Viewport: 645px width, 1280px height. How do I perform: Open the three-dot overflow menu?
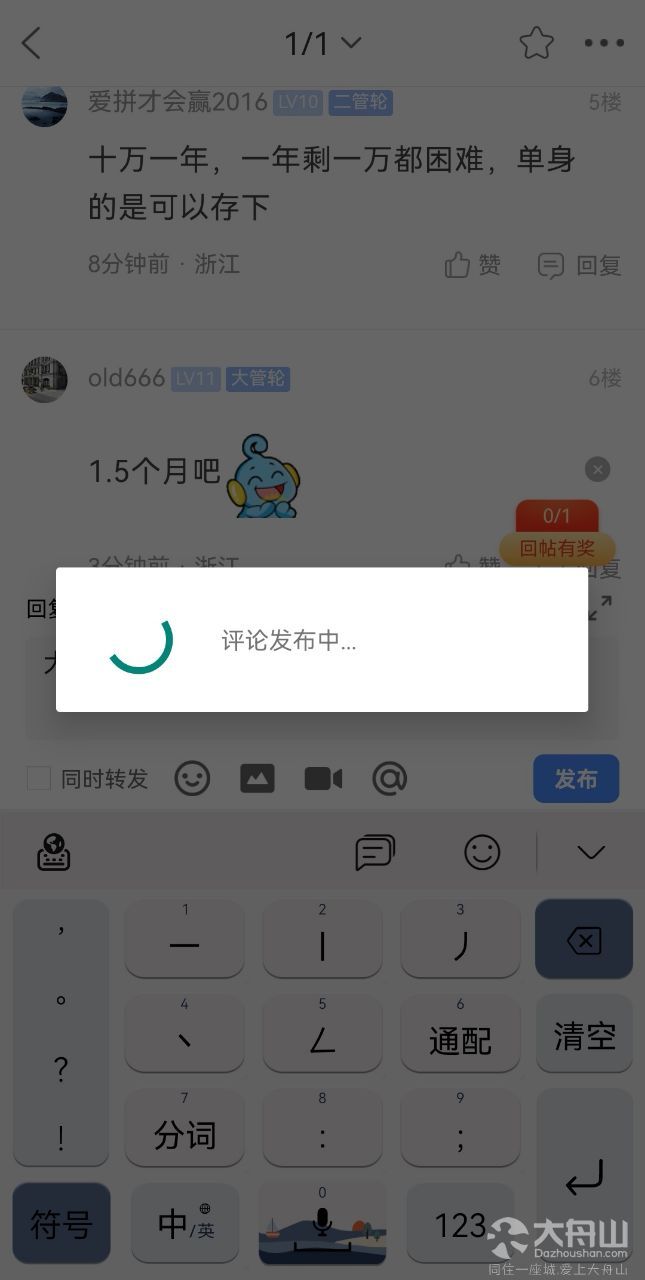coord(604,43)
